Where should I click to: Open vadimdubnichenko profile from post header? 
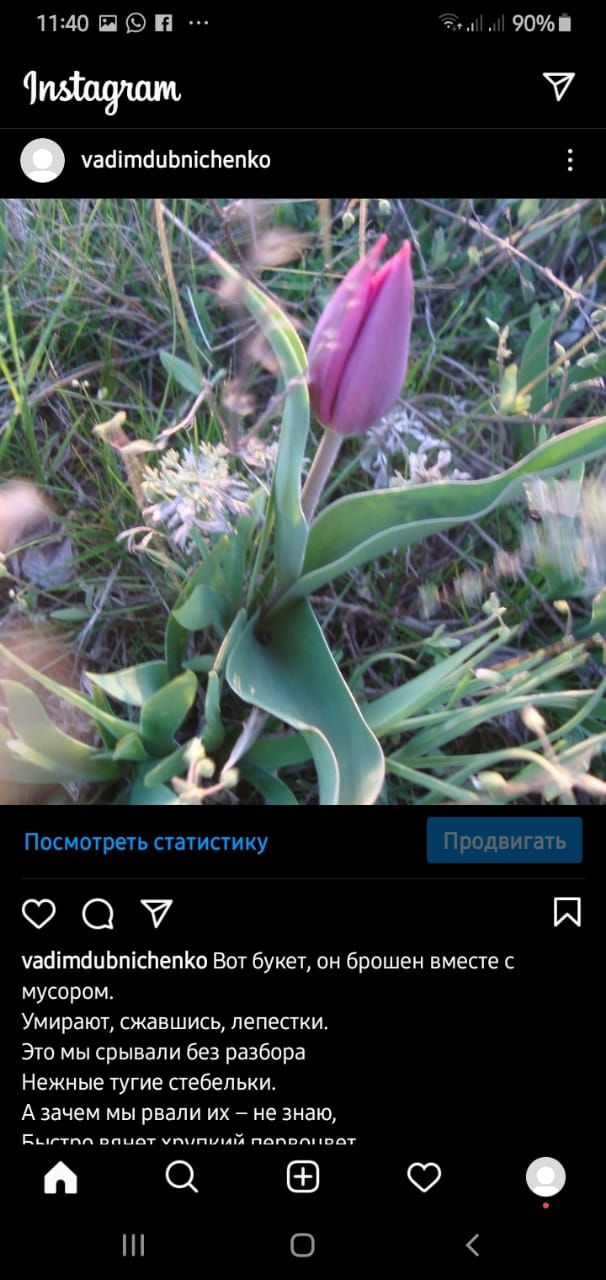(175, 160)
